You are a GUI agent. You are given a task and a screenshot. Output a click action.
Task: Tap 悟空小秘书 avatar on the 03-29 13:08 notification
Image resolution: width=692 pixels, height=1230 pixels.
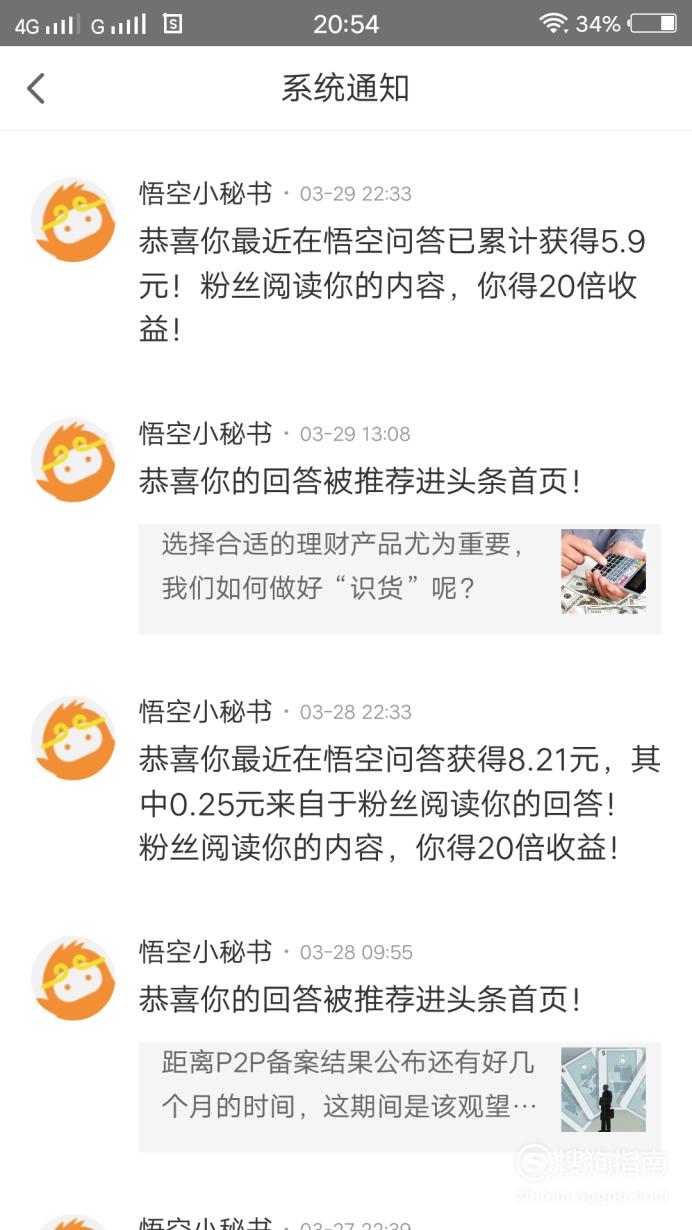73,459
